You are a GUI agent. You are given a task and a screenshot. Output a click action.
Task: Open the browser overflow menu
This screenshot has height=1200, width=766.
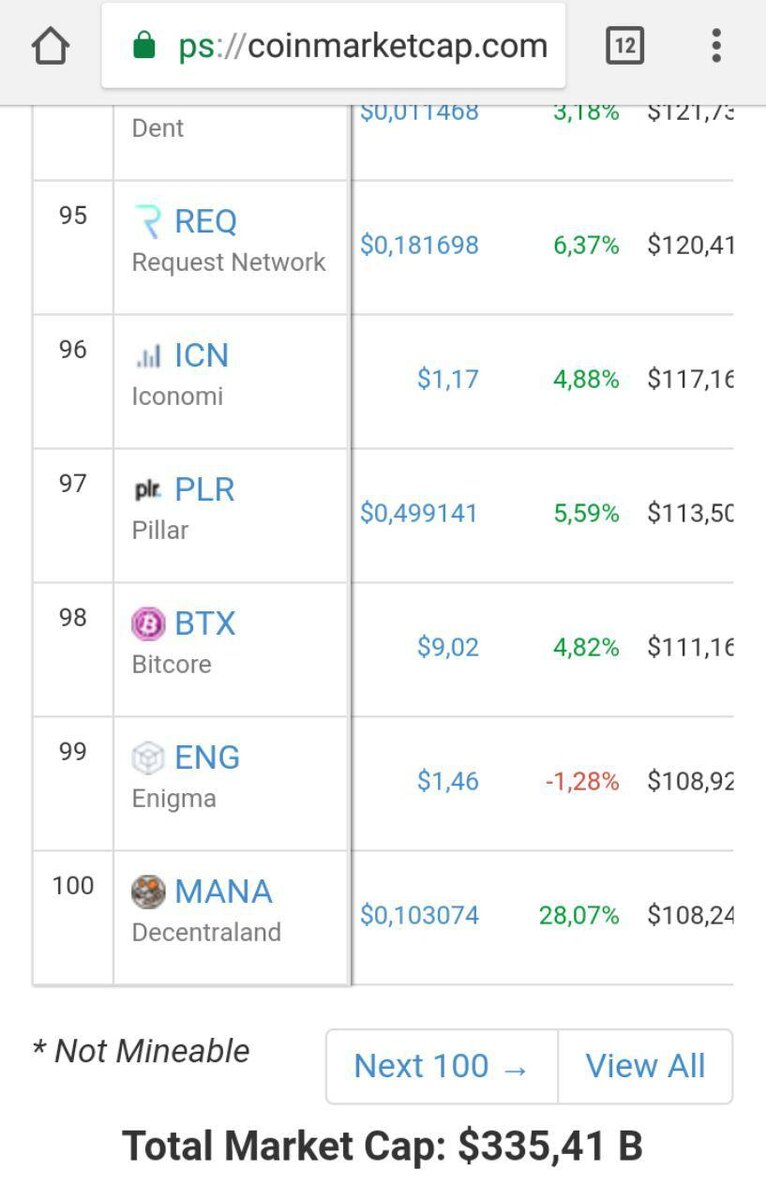pos(716,46)
